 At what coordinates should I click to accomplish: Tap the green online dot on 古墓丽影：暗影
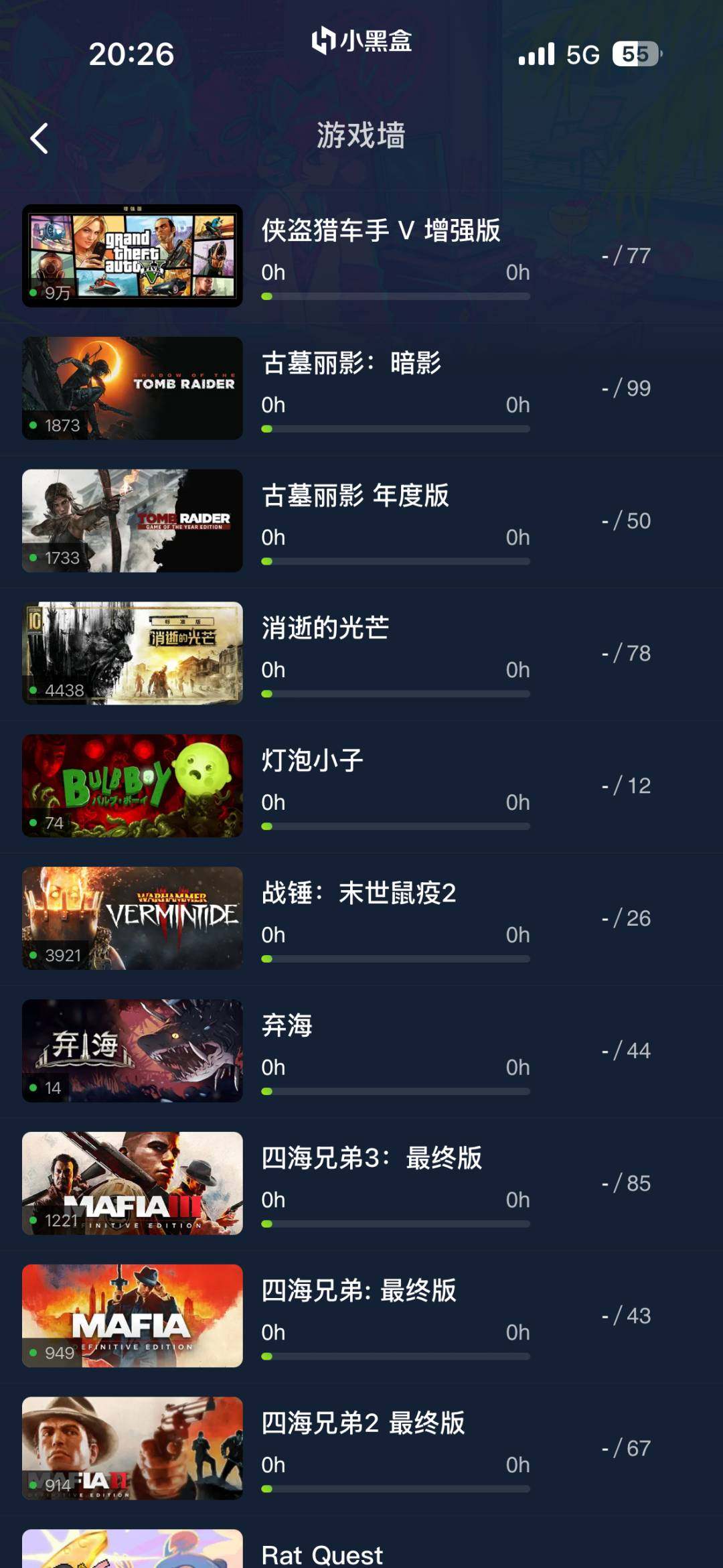coord(33,425)
